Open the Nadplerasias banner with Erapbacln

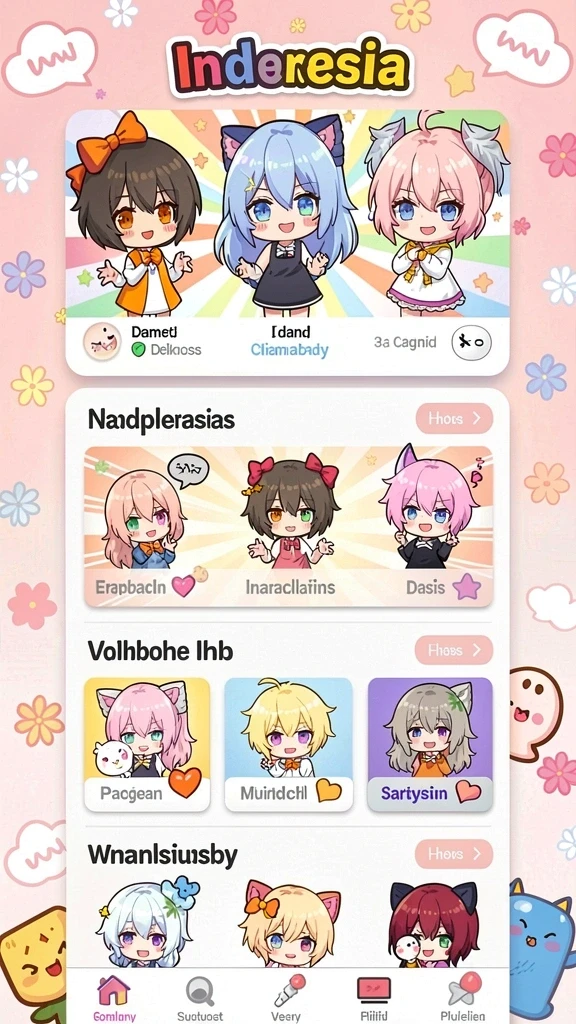click(288, 526)
